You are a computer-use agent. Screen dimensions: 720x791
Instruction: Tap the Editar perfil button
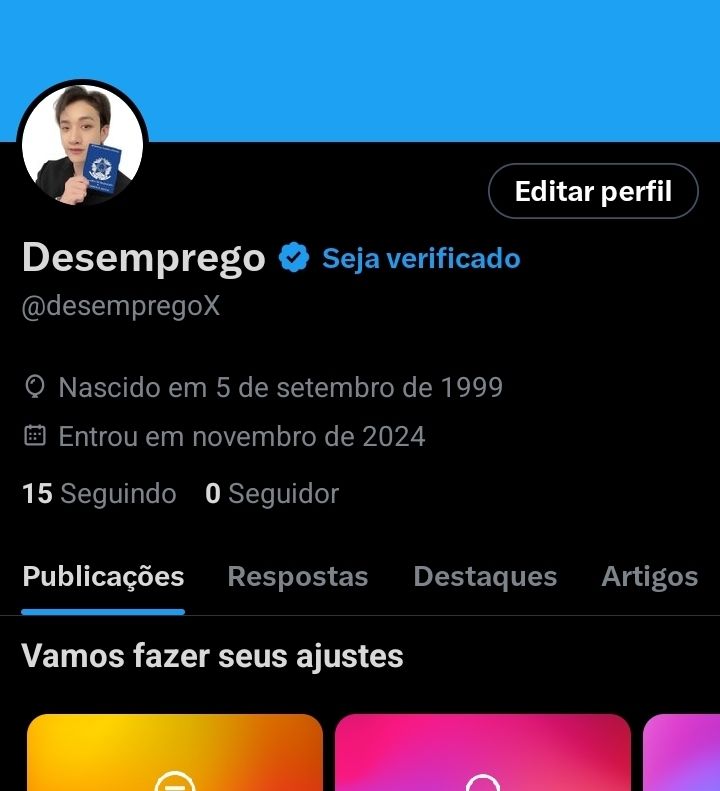[x=593, y=191]
